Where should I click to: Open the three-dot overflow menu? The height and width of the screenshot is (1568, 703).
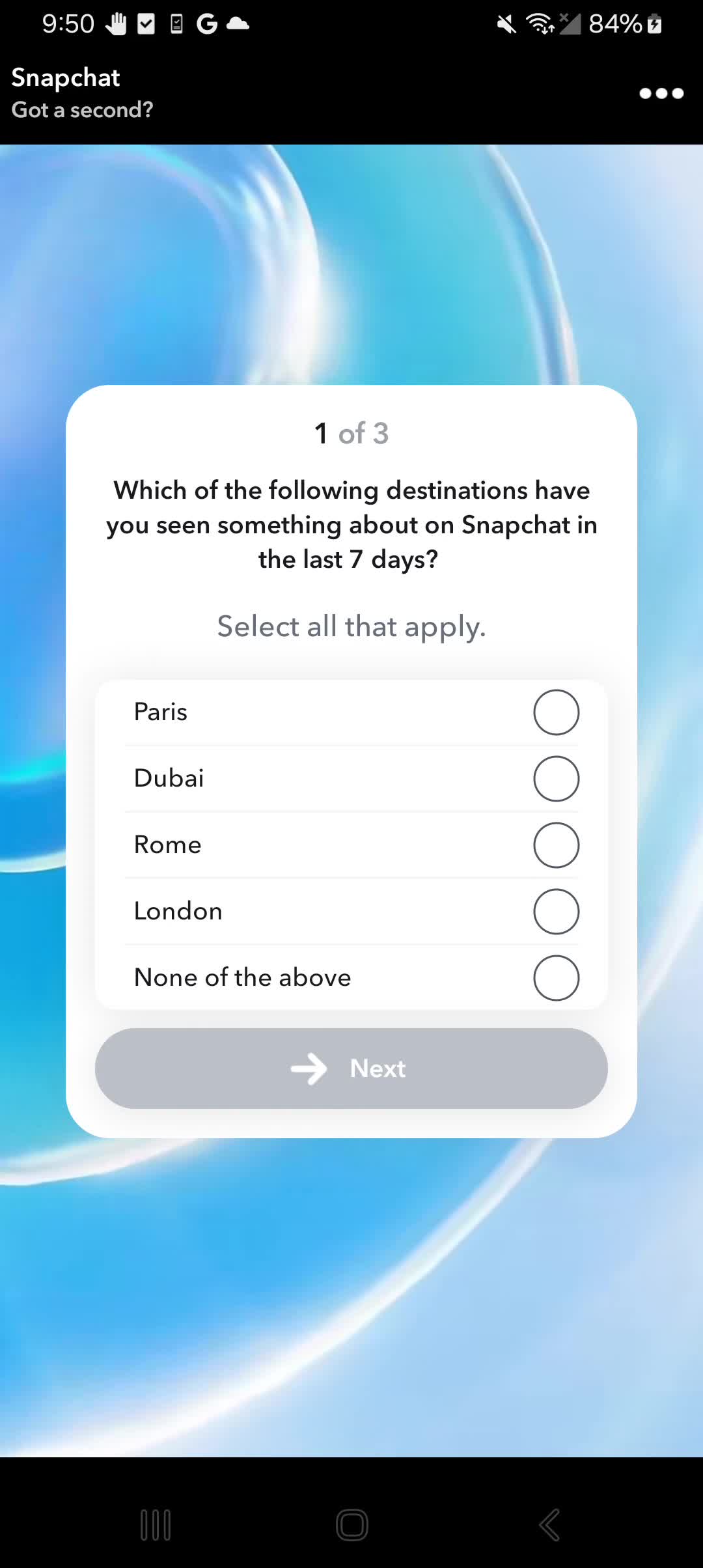(661, 93)
